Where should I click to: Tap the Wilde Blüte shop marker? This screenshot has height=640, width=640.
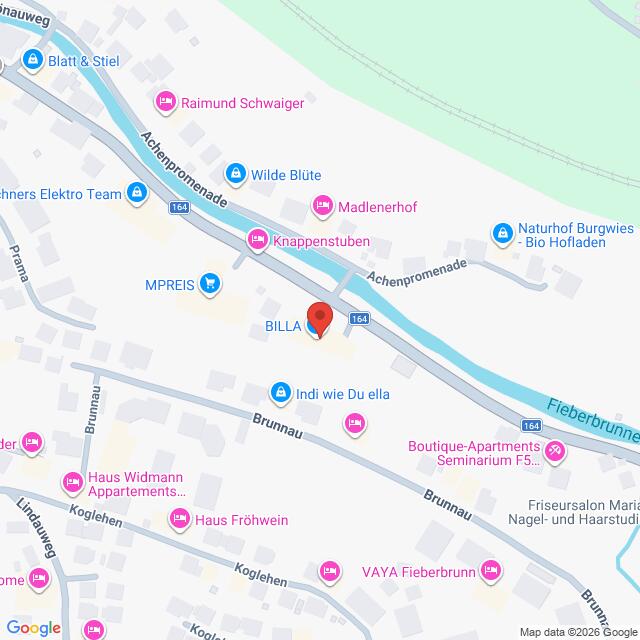(235, 174)
